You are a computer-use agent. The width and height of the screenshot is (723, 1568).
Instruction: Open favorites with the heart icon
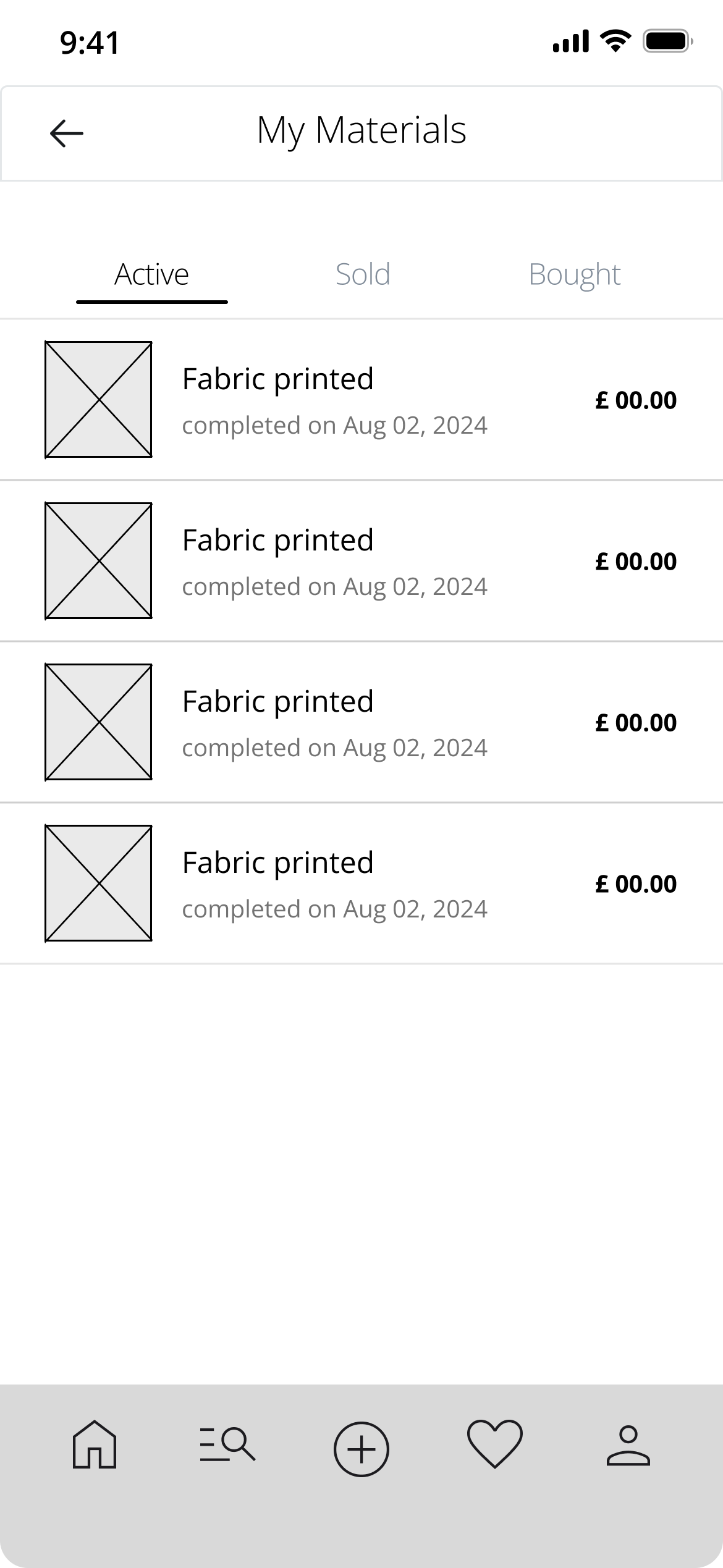coord(495,1443)
